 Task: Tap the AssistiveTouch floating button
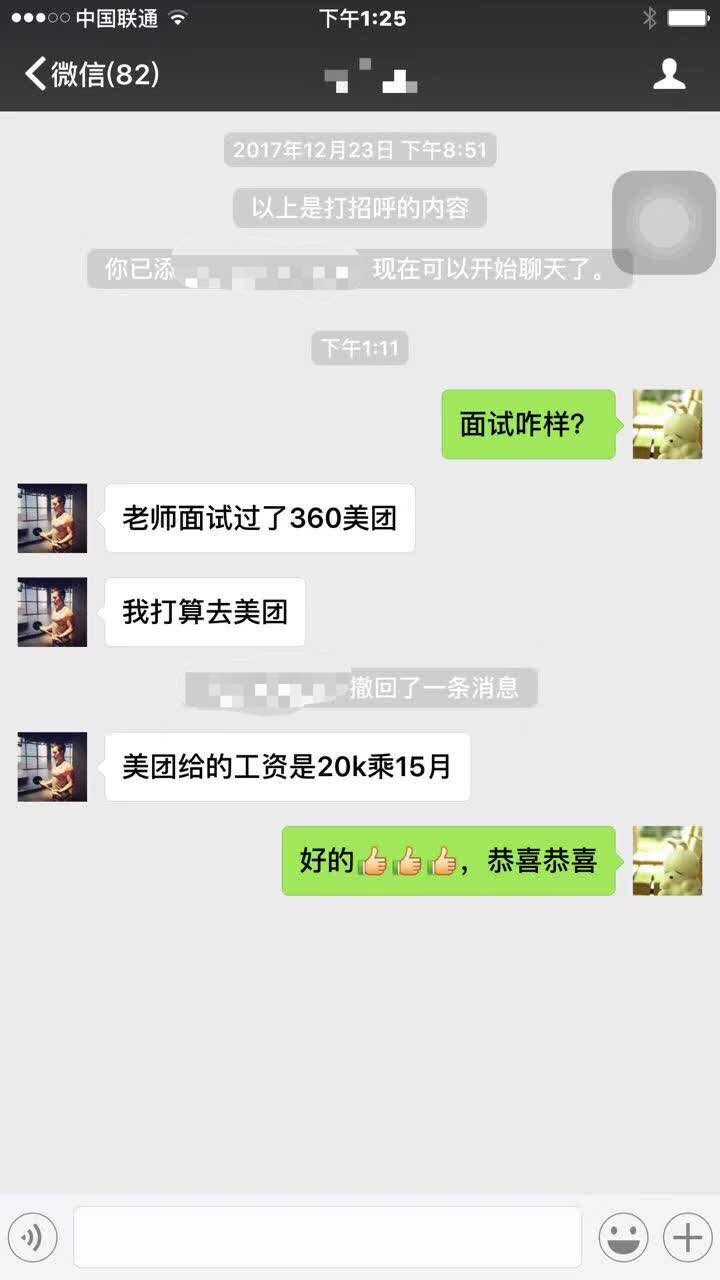click(x=664, y=222)
